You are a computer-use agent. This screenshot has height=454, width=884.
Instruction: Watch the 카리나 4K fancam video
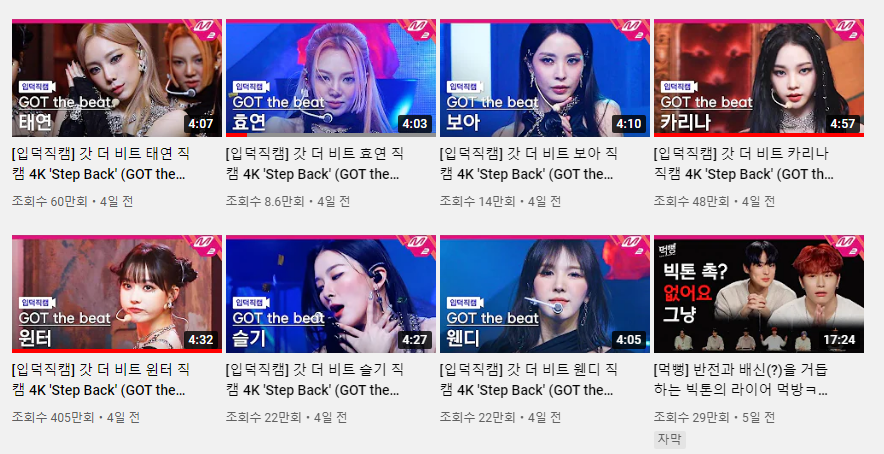[758, 77]
